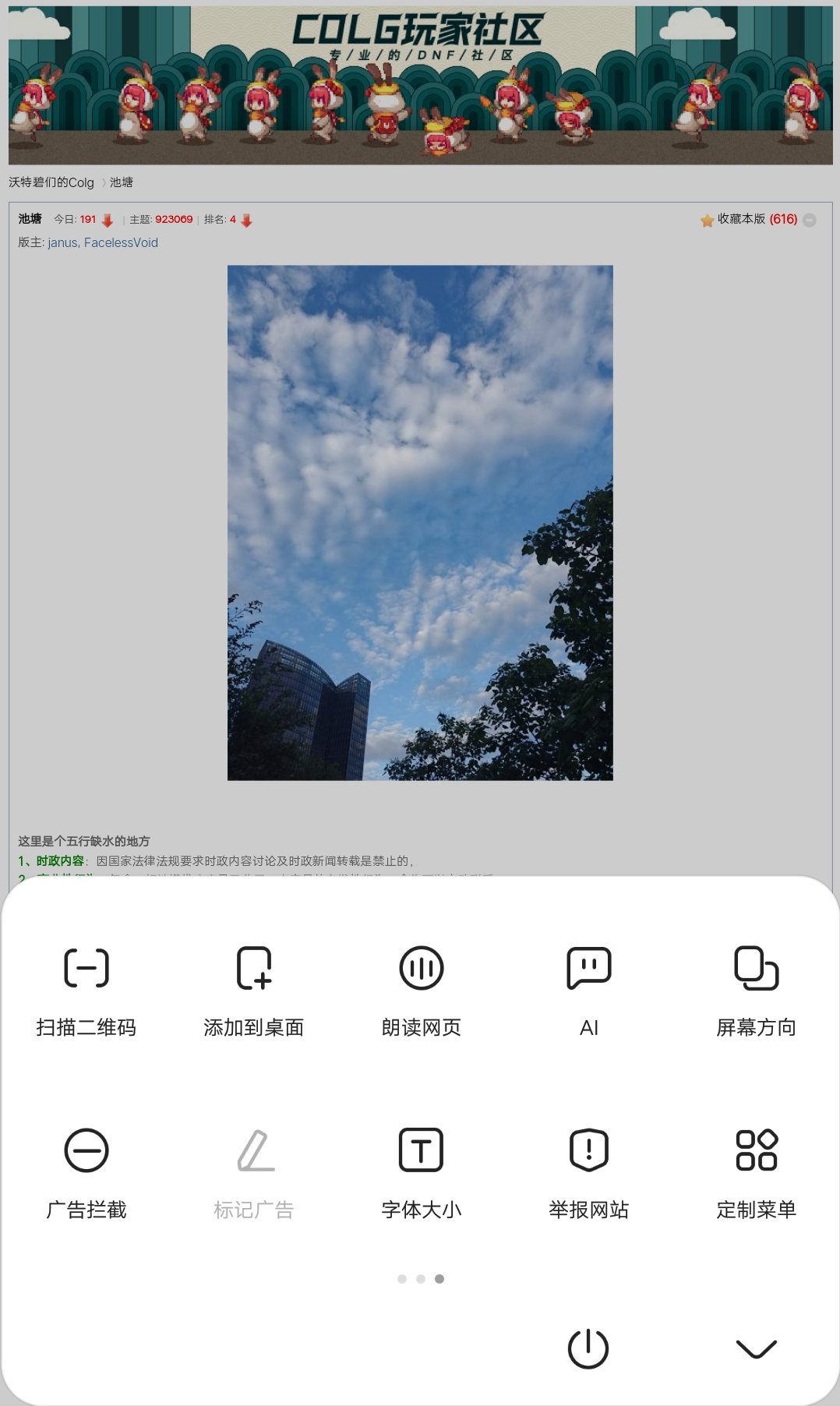Navigate to 沃特碧们的Colg home
Image resolution: width=840 pixels, height=1406 pixels.
click(x=51, y=182)
